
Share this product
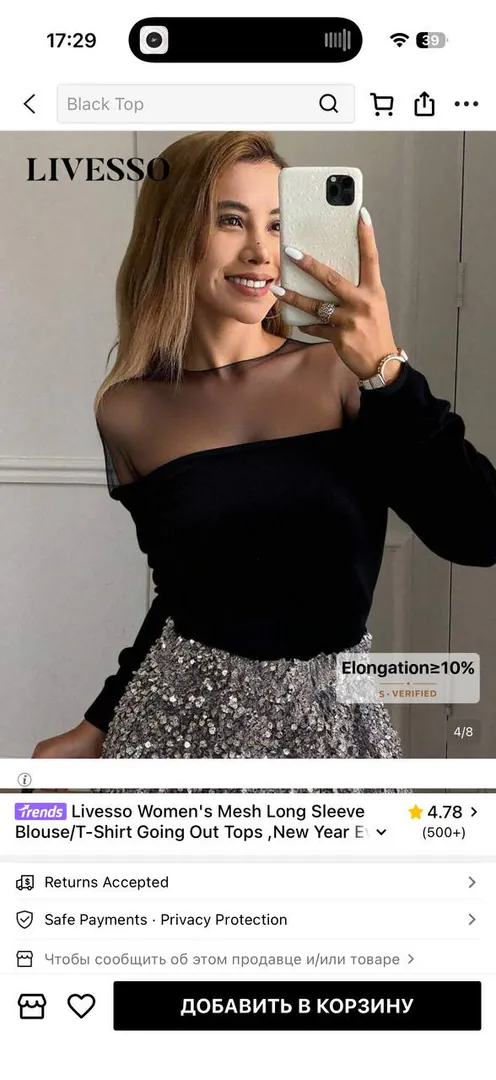point(424,104)
